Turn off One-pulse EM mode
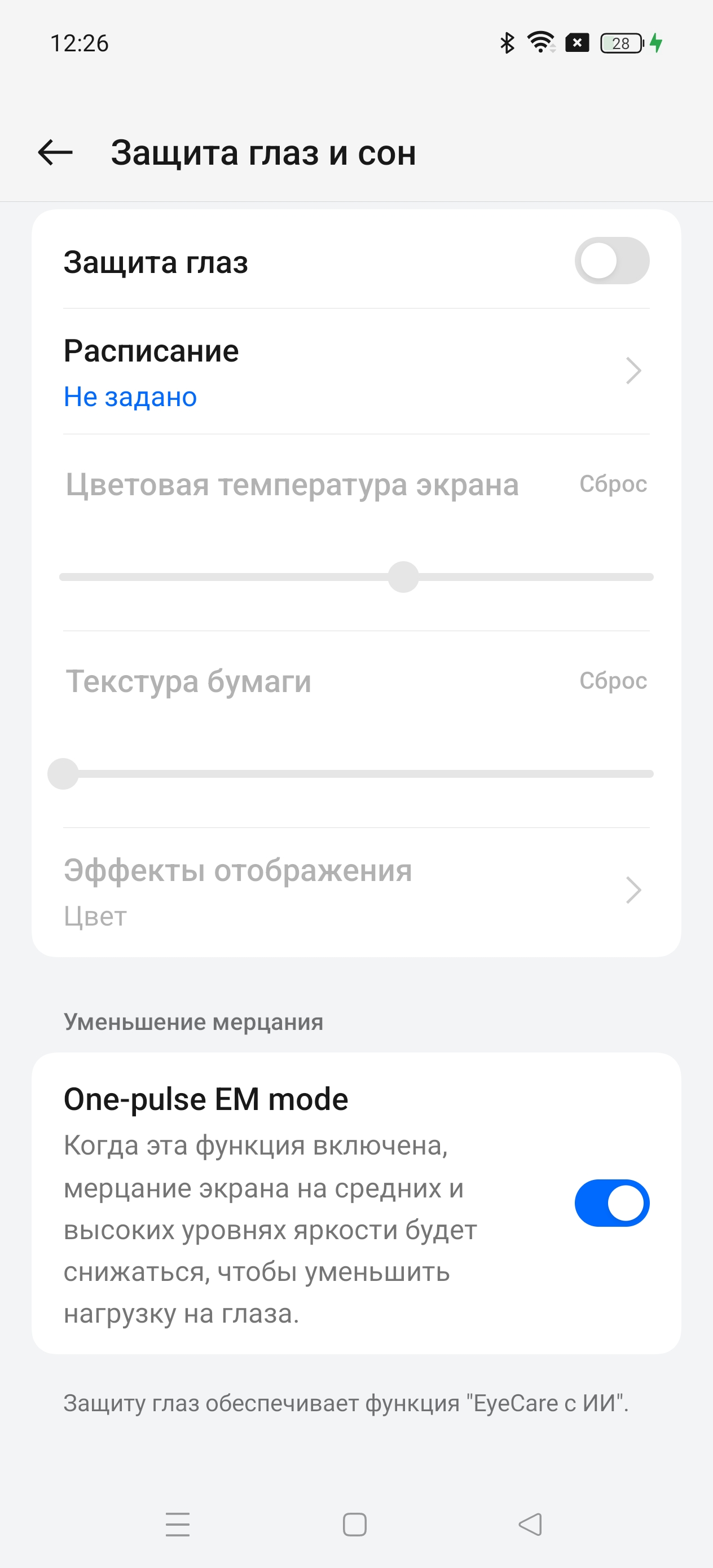Viewport: 713px width, 1568px height. point(611,1203)
